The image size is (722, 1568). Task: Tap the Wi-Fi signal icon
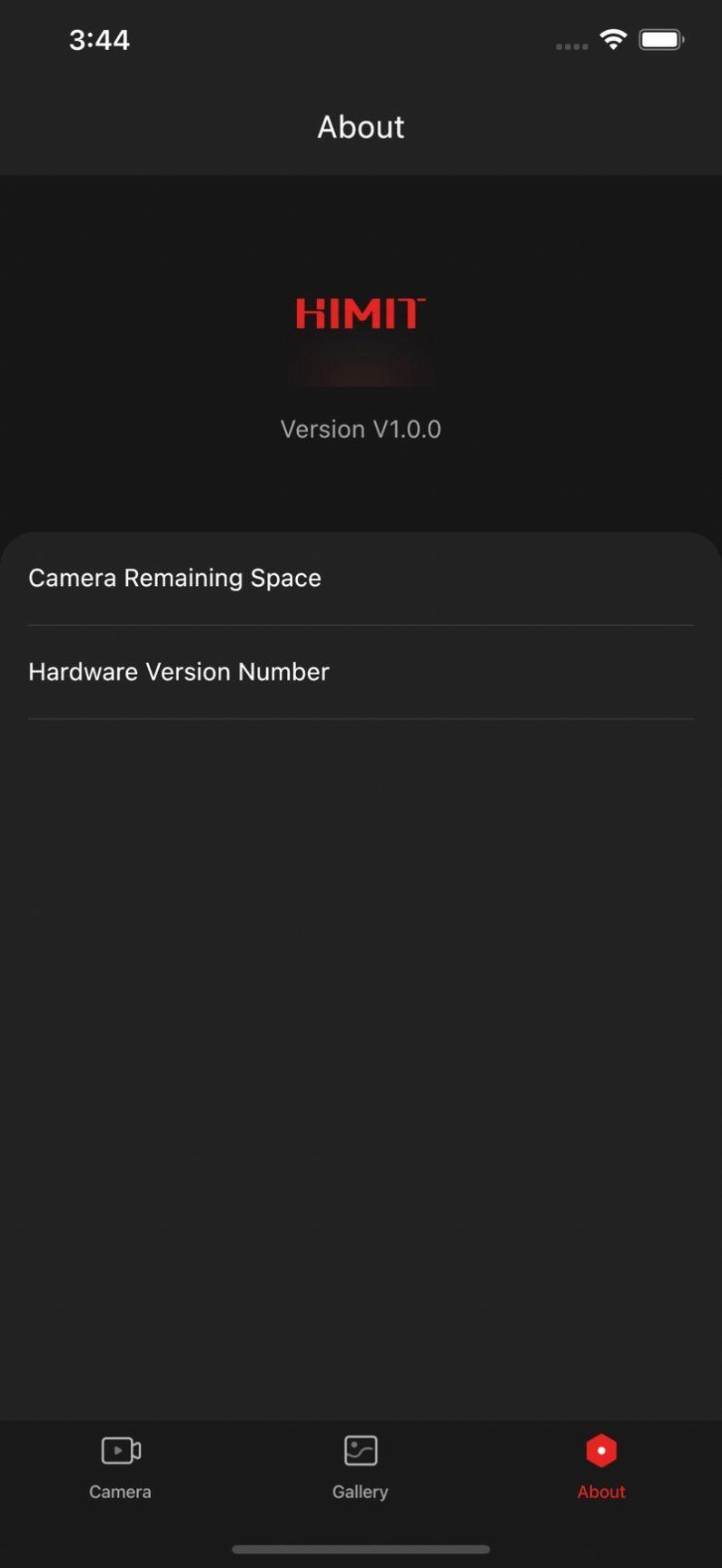[x=614, y=39]
